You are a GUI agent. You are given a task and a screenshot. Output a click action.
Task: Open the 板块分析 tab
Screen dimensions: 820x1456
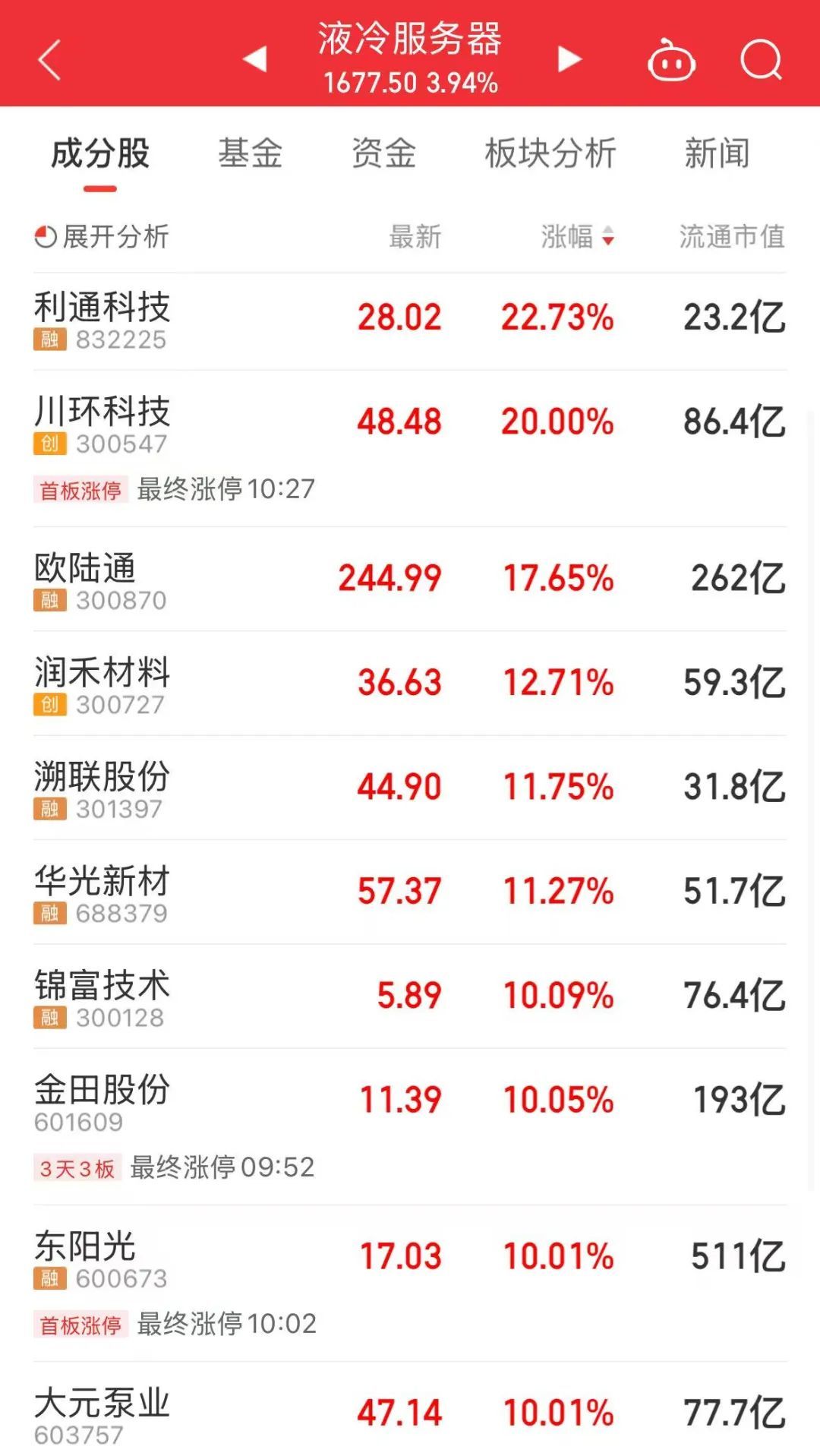click(x=550, y=153)
